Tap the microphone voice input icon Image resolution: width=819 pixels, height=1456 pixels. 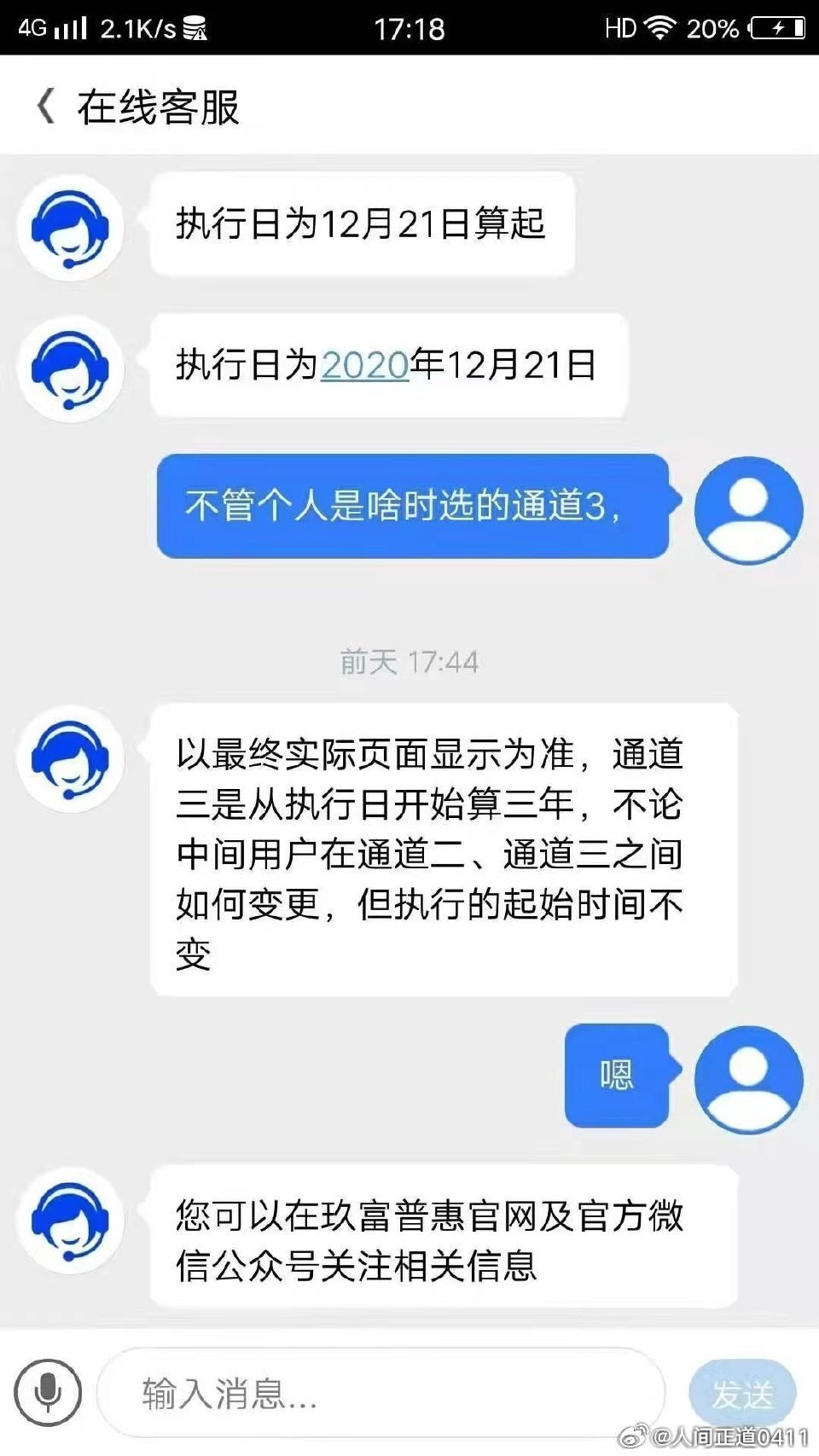(x=48, y=1392)
